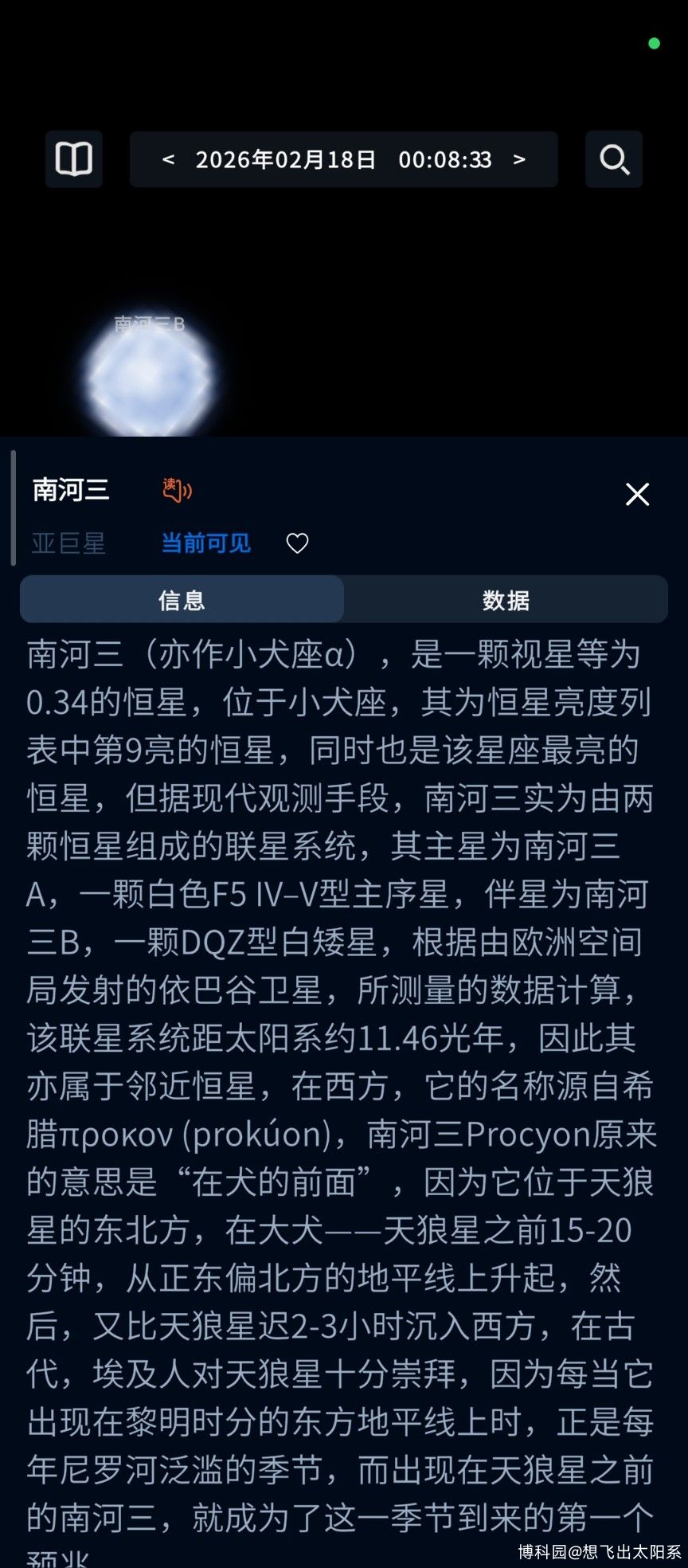Select the 信息 tab
The width and height of the screenshot is (688, 1568).
(x=182, y=600)
